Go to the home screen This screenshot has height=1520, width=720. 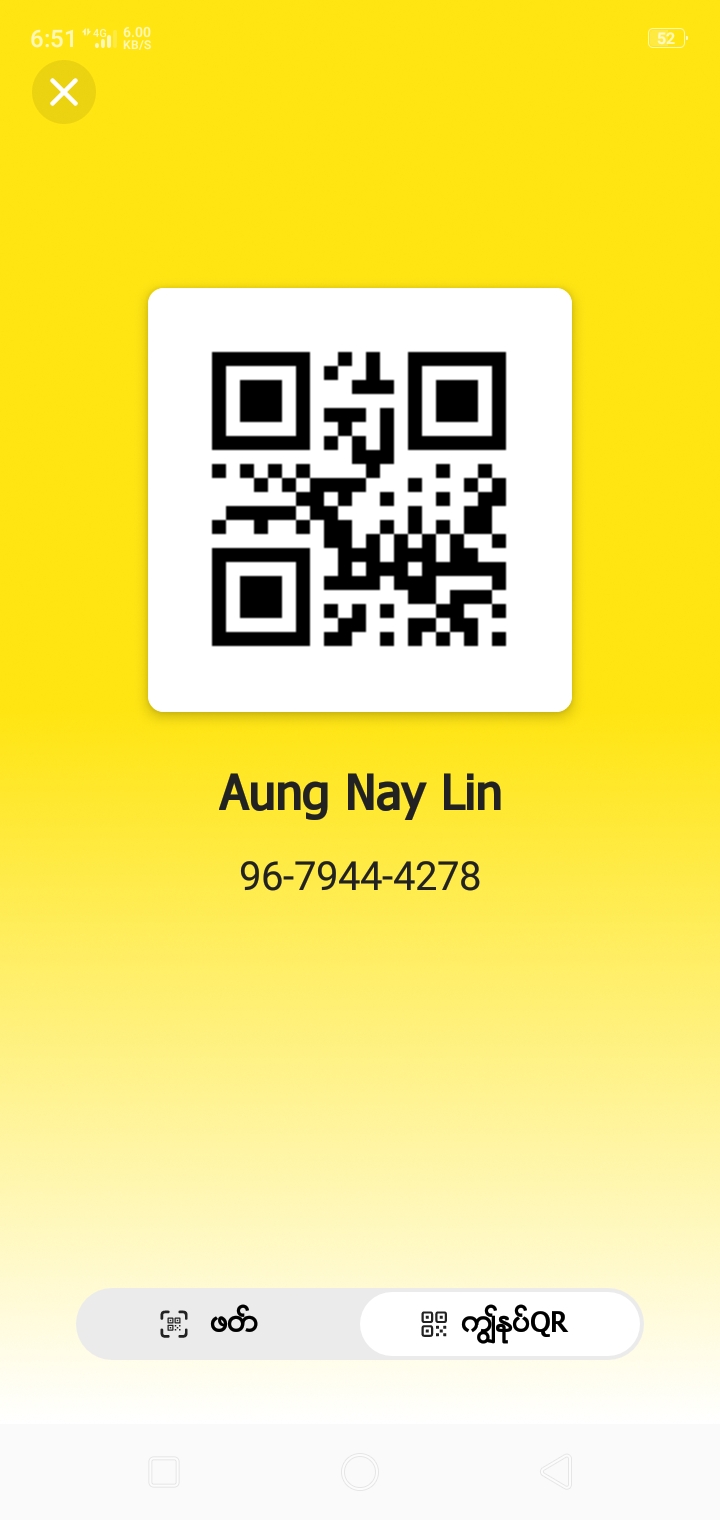(x=360, y=1471)
